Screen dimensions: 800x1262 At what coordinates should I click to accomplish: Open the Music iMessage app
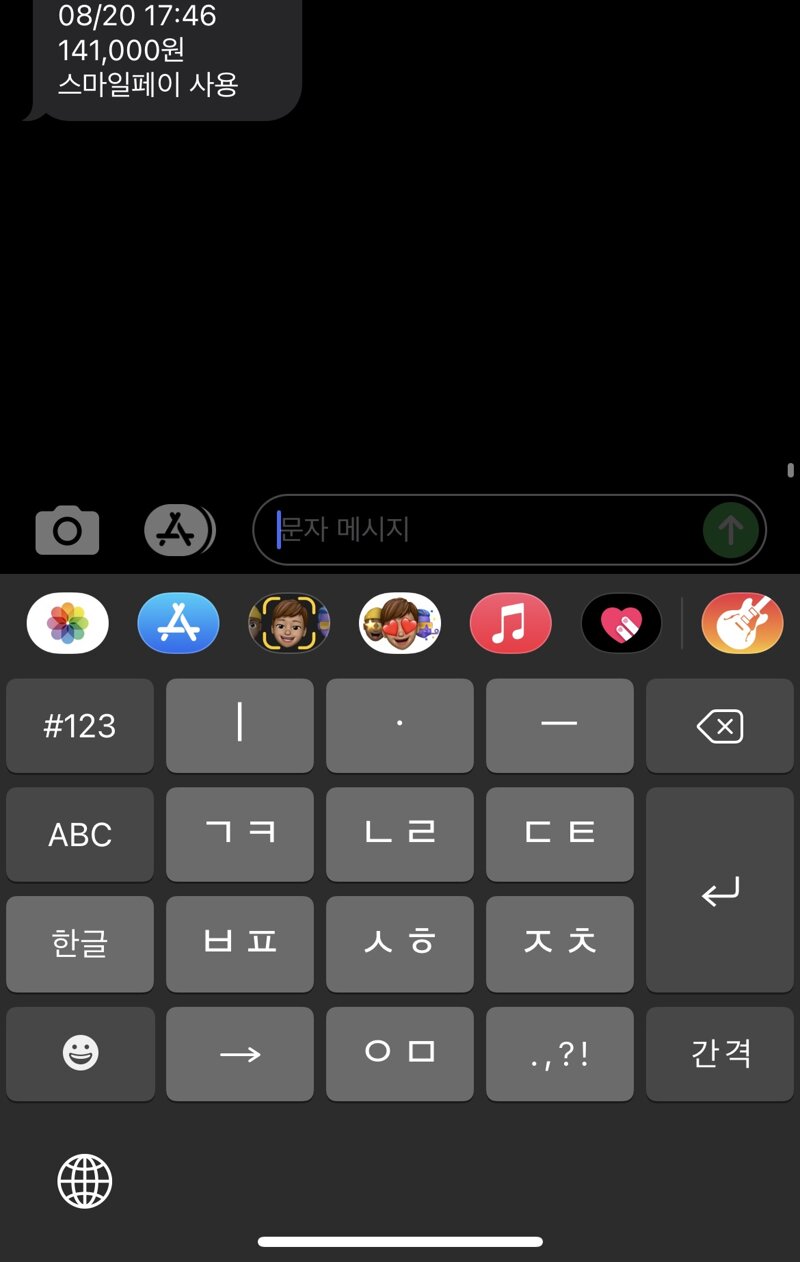pyautogui.click(x=510, y=623)
